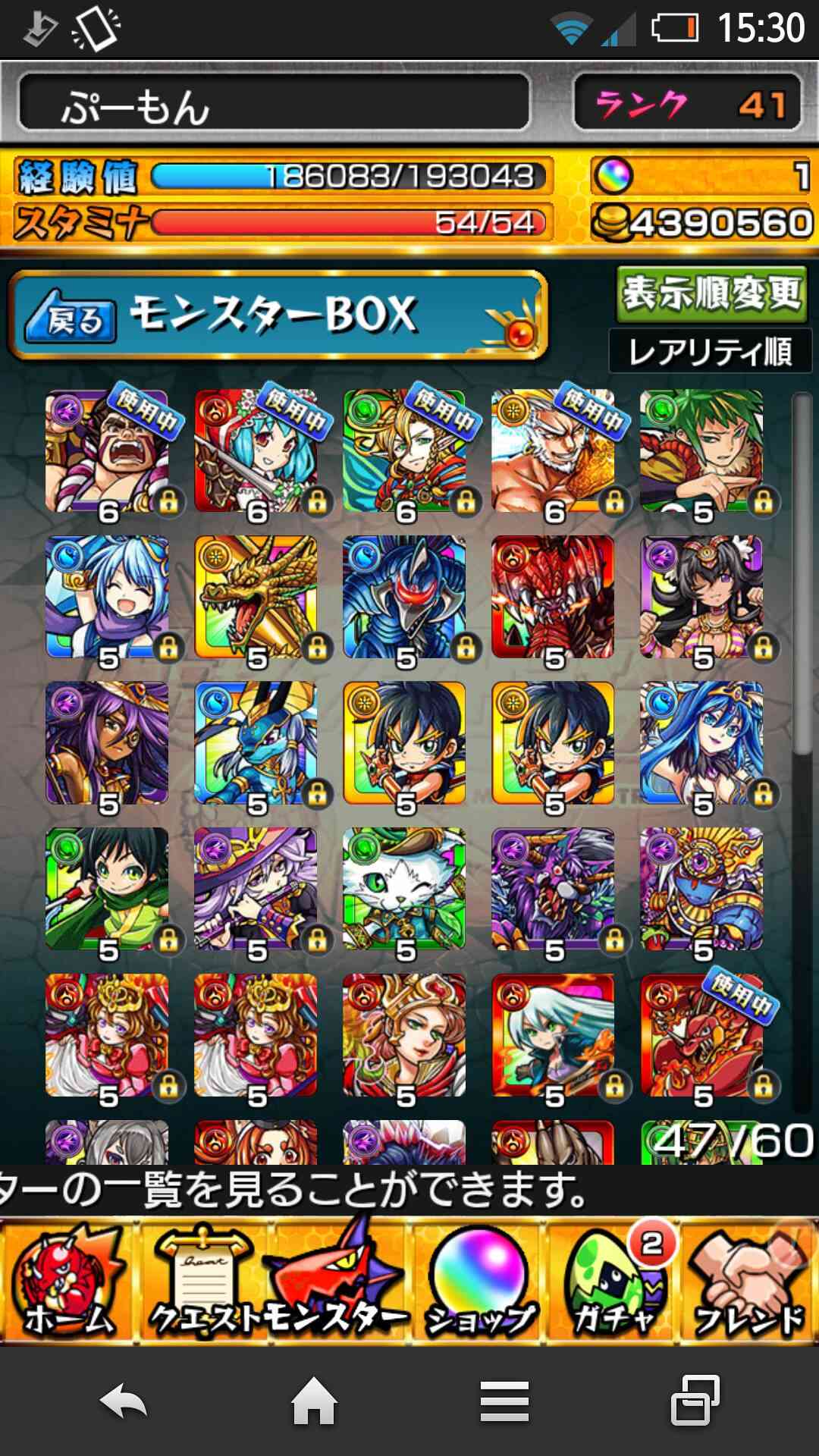Select the red bird monster in use
This screenshot has height=1456, width=819.
coord(701,1034)
